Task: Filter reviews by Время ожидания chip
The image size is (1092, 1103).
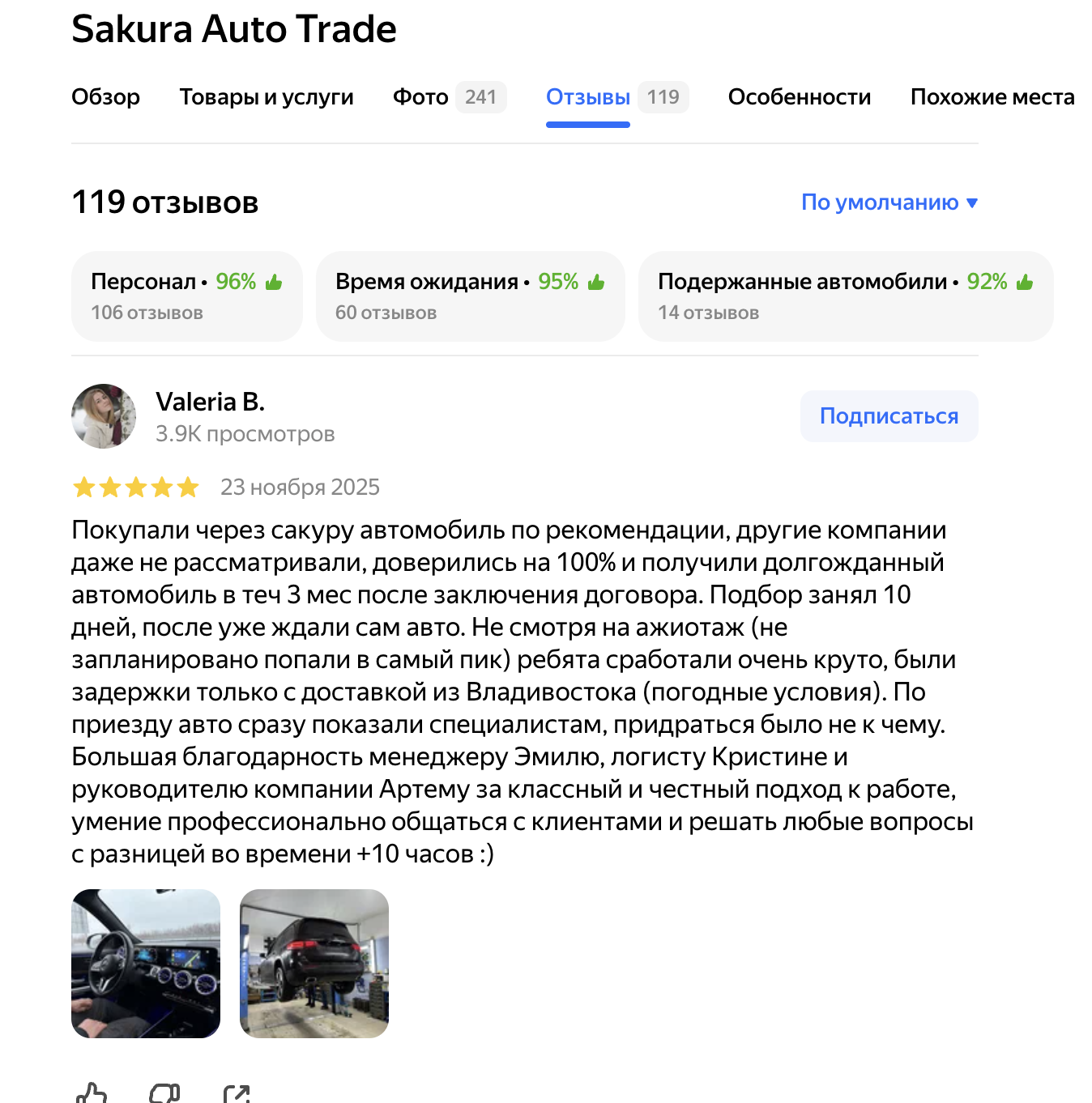Action: coord(470,296)
